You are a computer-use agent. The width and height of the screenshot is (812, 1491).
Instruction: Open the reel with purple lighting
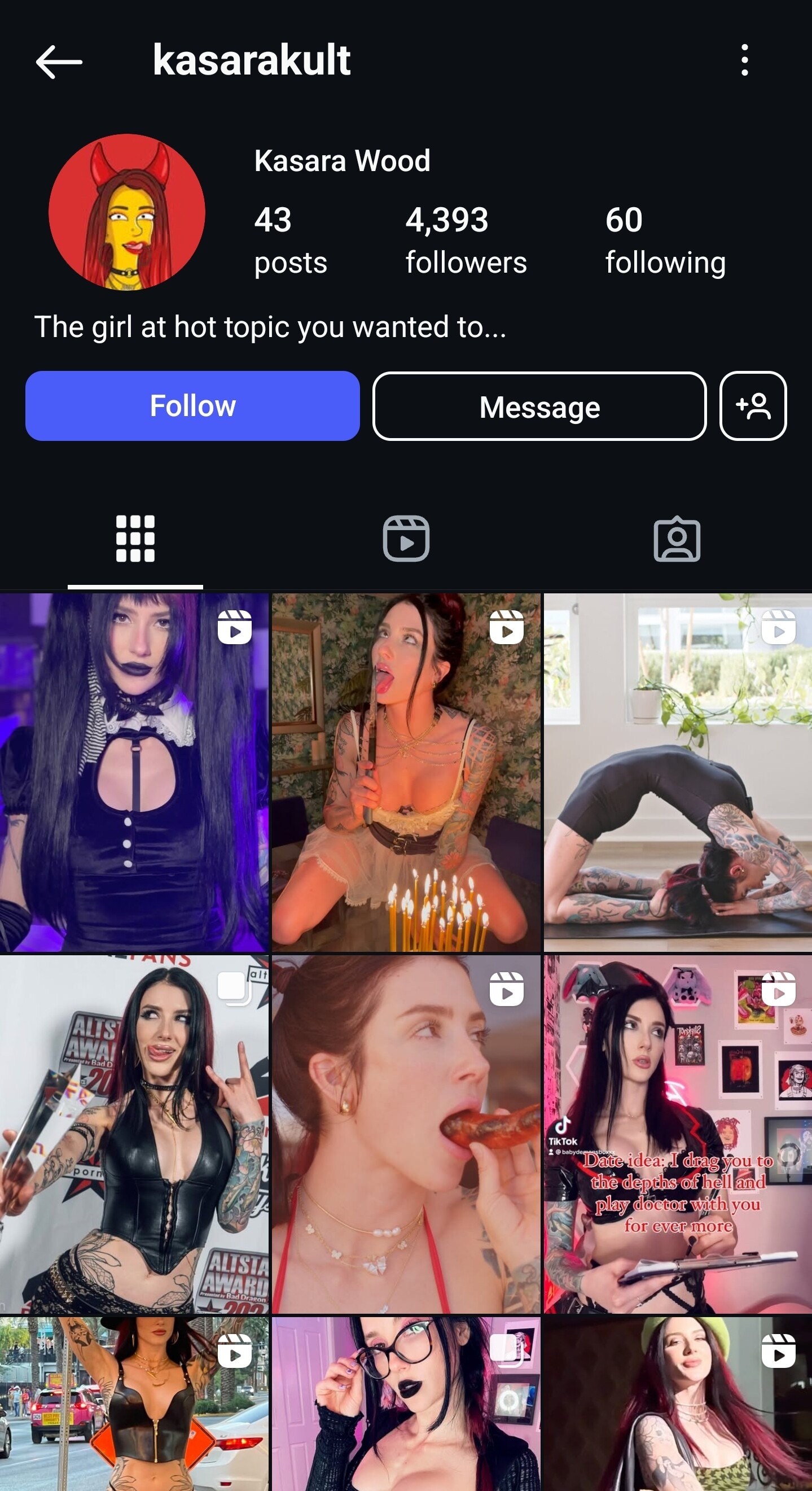(134, 773)
